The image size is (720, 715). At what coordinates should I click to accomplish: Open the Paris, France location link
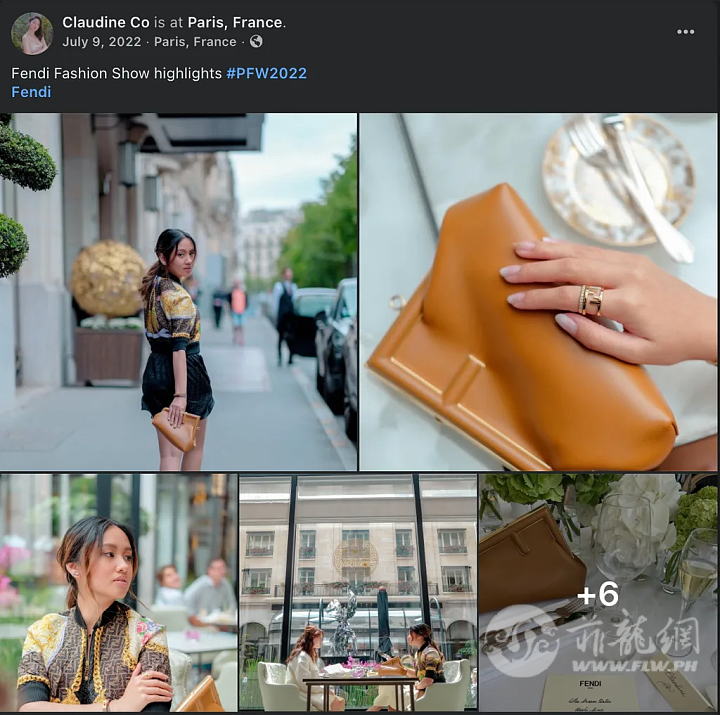240,22
